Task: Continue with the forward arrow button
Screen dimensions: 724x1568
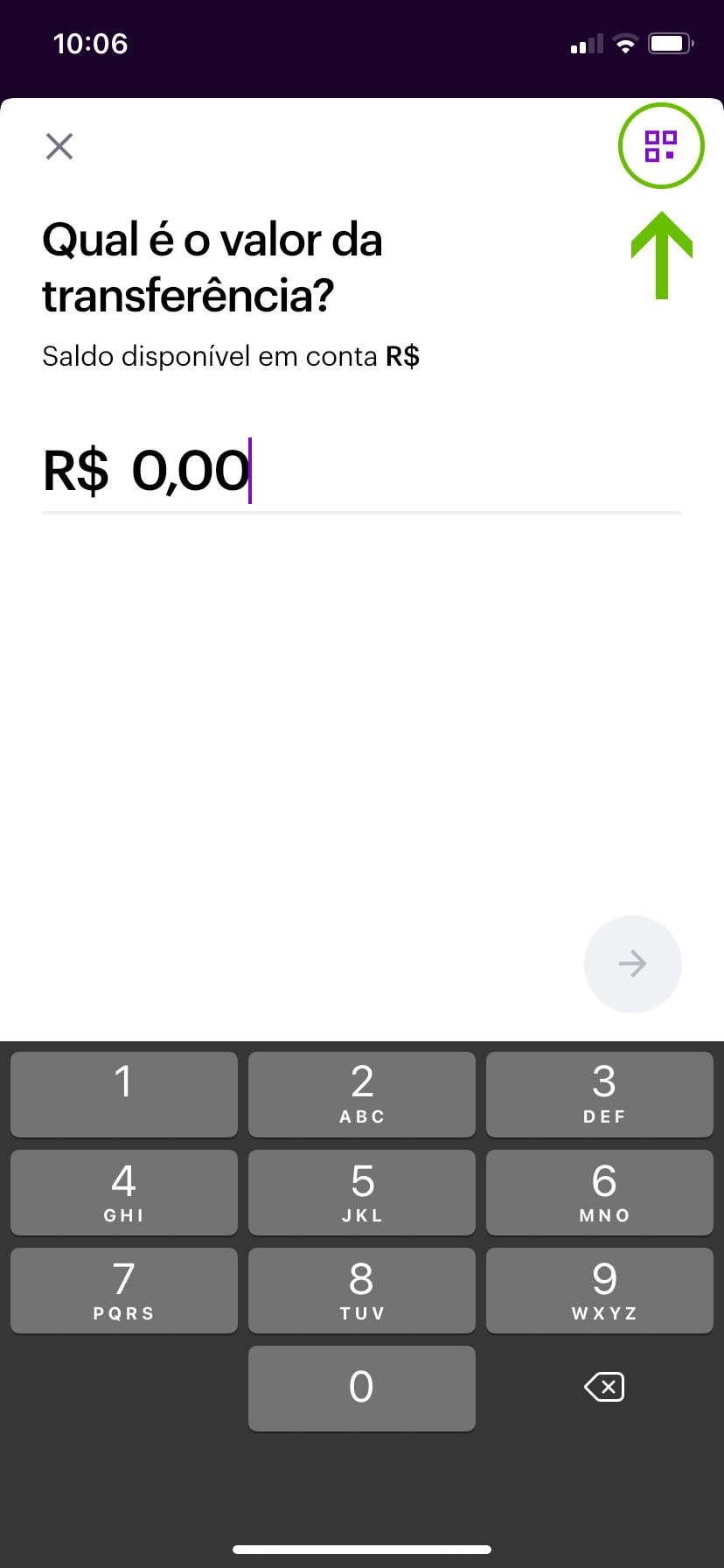Action: 632,963
